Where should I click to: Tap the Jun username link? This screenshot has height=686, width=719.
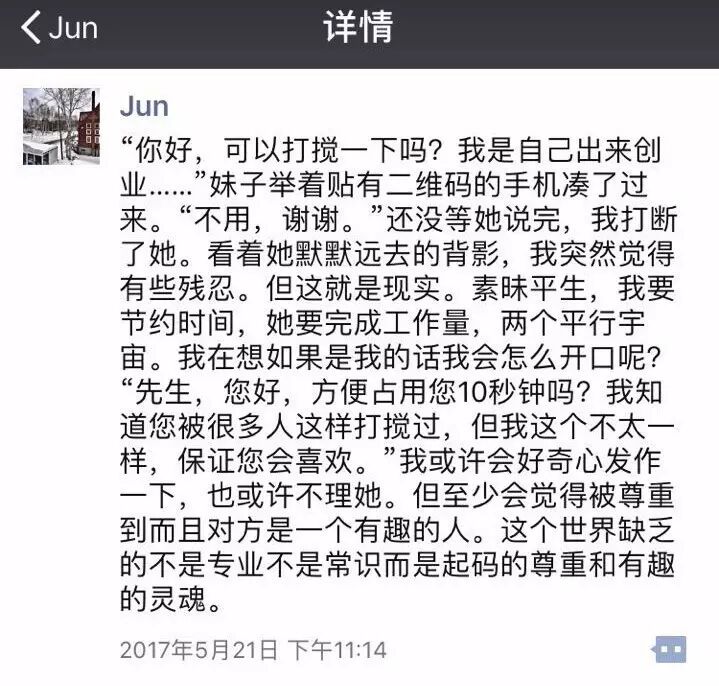144,107
